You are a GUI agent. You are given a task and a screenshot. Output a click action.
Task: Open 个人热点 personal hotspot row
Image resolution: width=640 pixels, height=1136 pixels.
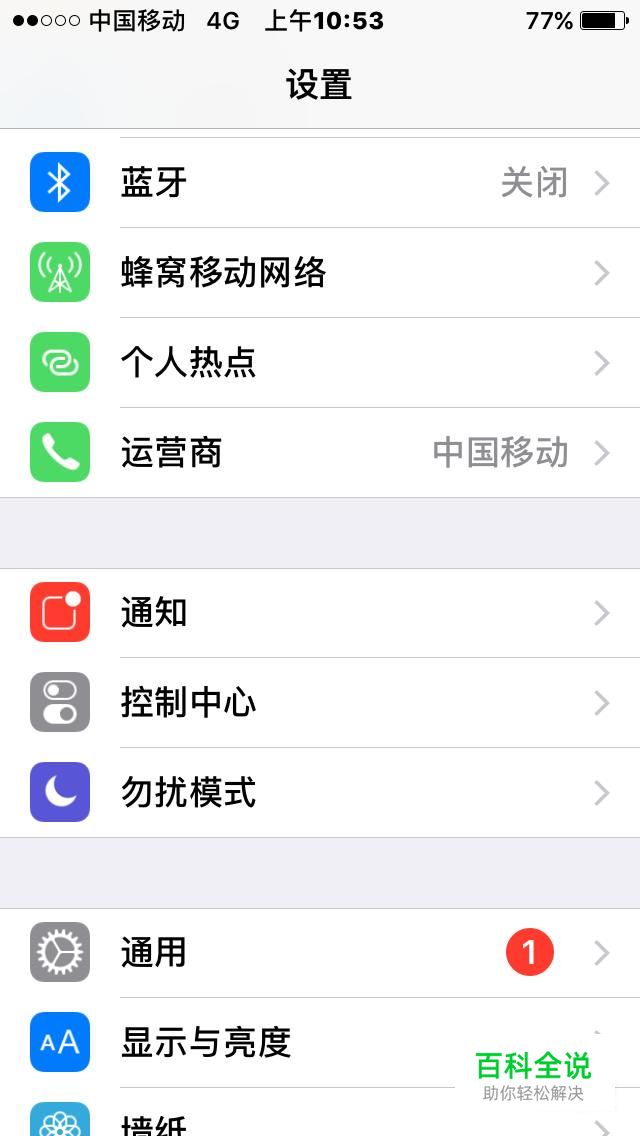tap(320, 362)
